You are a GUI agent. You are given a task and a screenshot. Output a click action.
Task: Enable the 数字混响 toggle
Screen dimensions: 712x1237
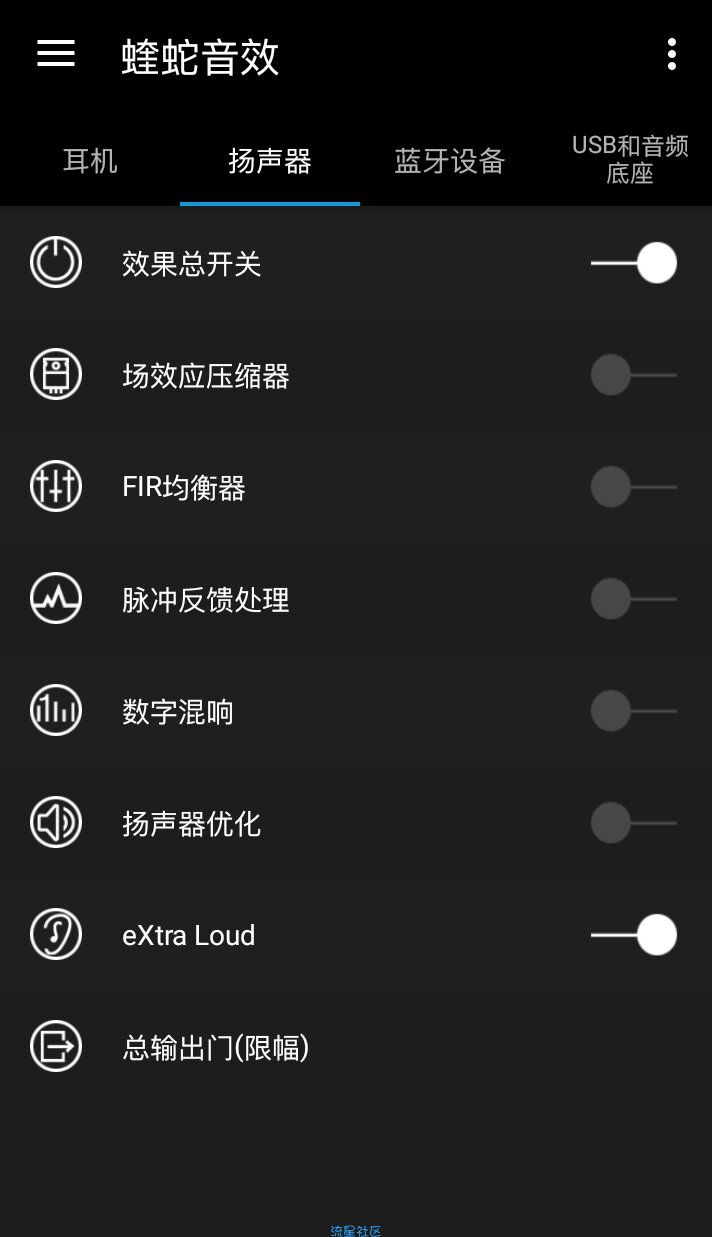click(634, 711)
